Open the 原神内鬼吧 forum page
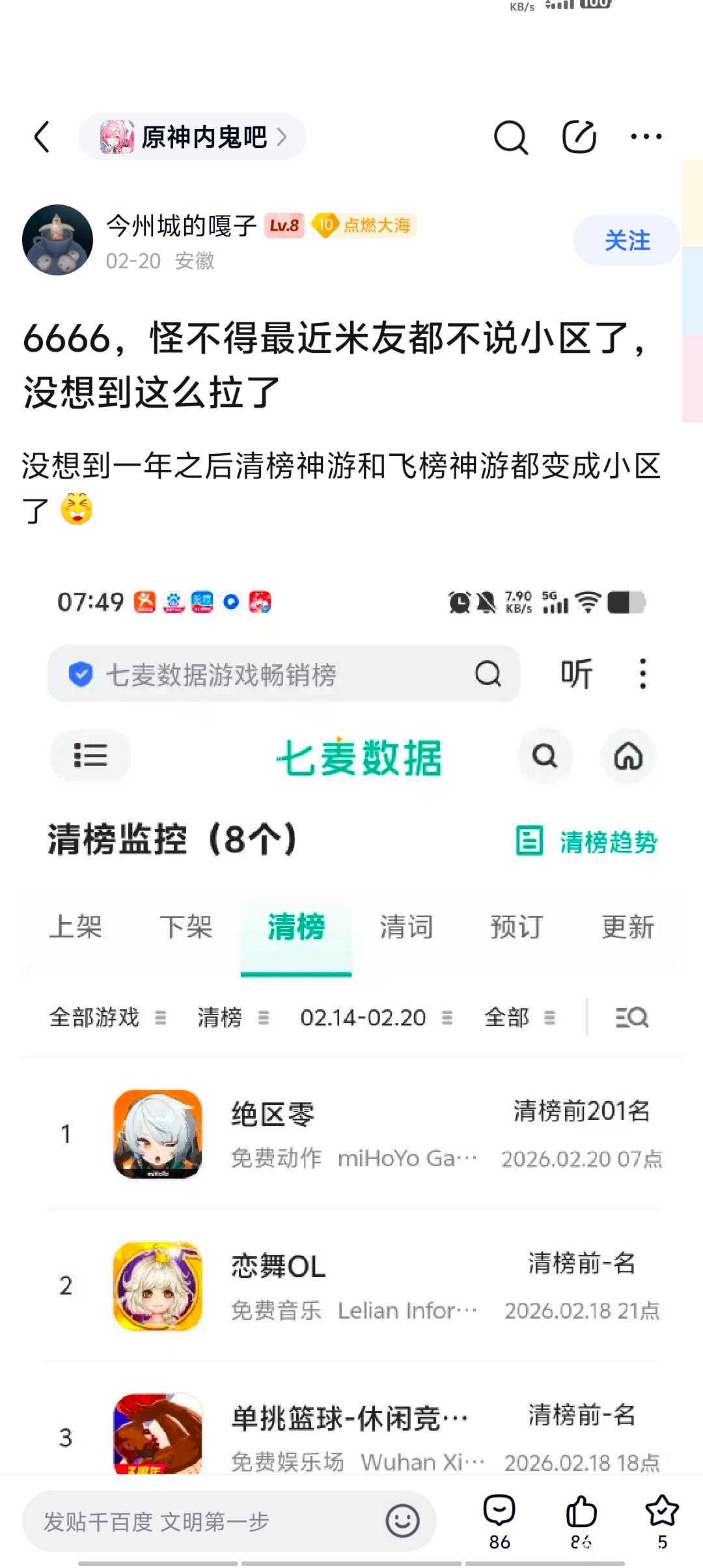Image resolution: width=703 pixels, height=1568 pixels. click(x=193, y=137)
